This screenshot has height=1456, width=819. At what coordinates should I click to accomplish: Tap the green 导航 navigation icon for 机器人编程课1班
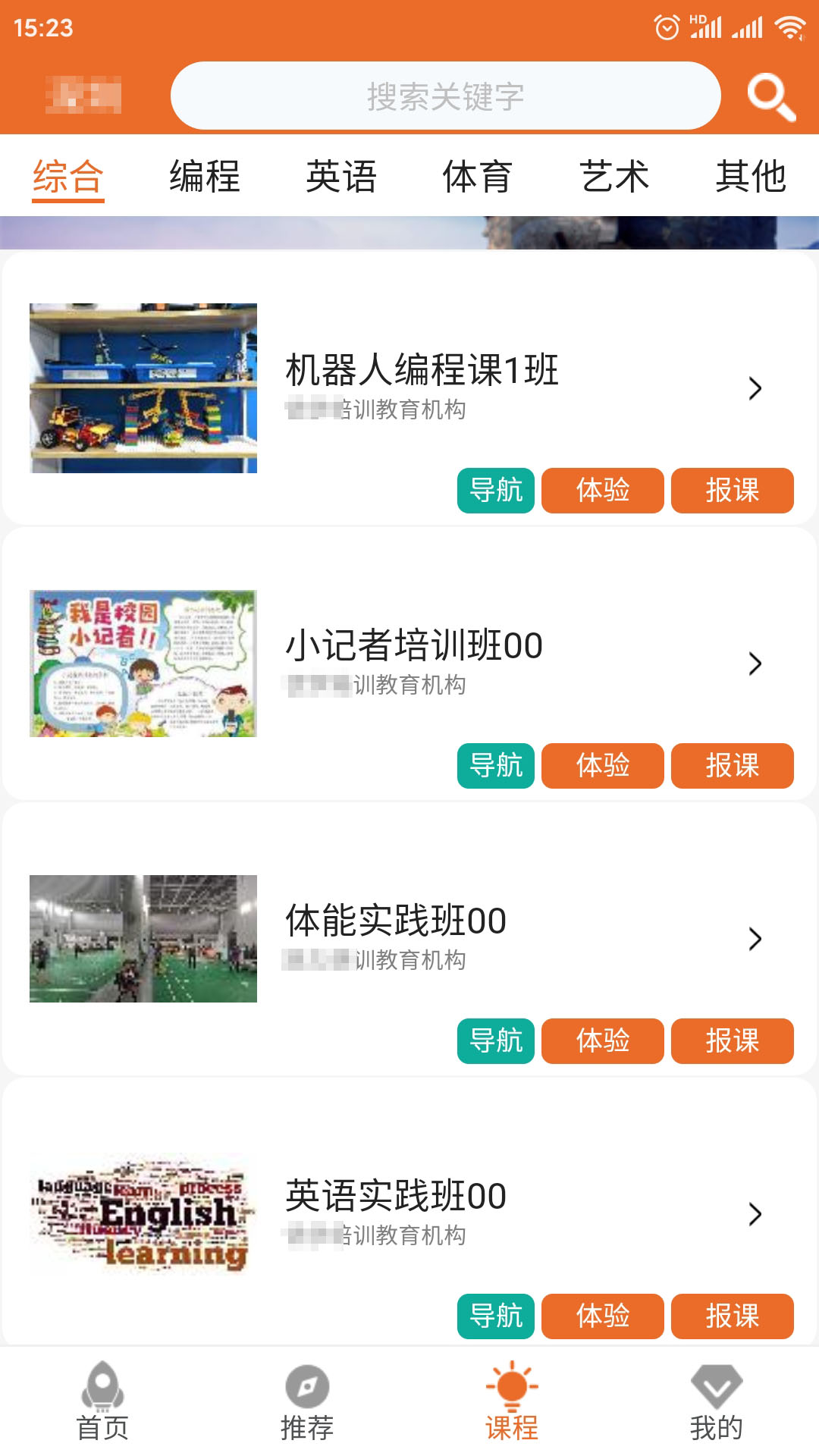coord(496,491)
